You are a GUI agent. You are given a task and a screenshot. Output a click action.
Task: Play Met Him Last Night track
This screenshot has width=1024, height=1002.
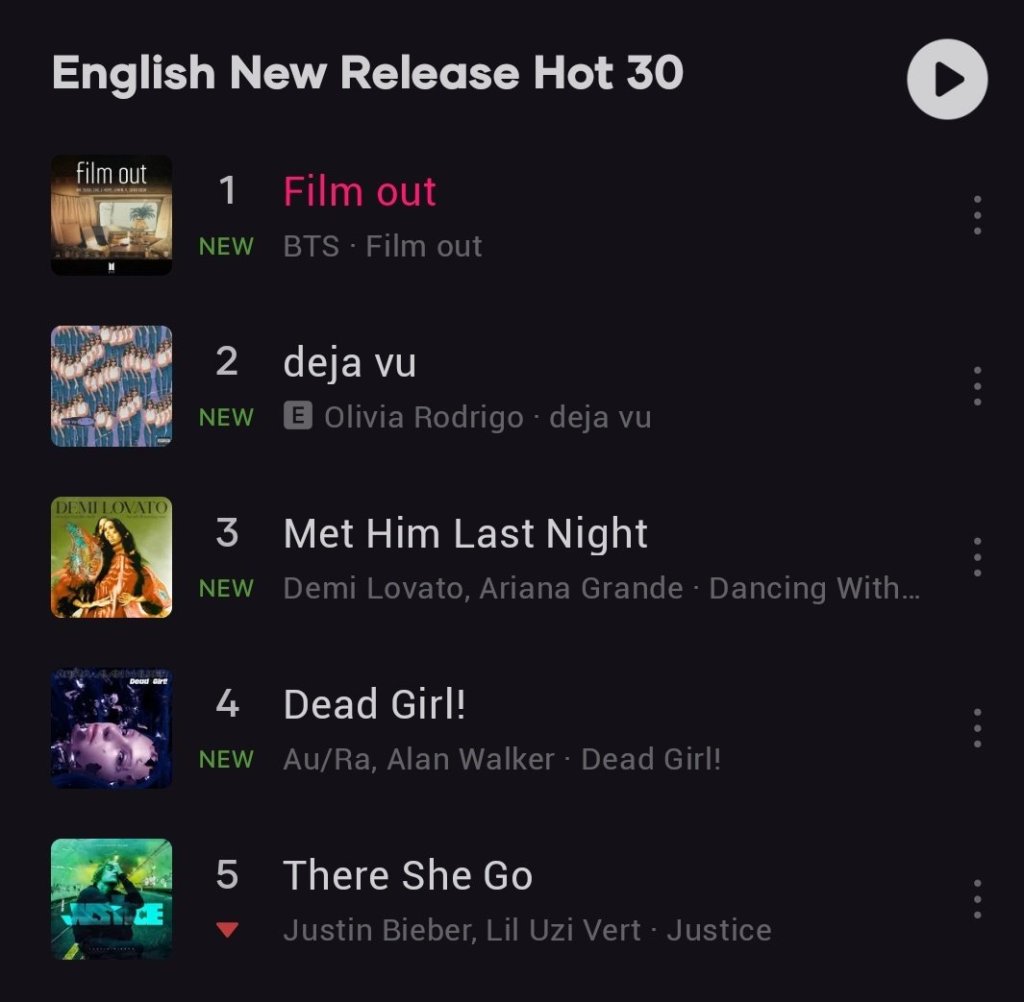click(x=465, y=533)
